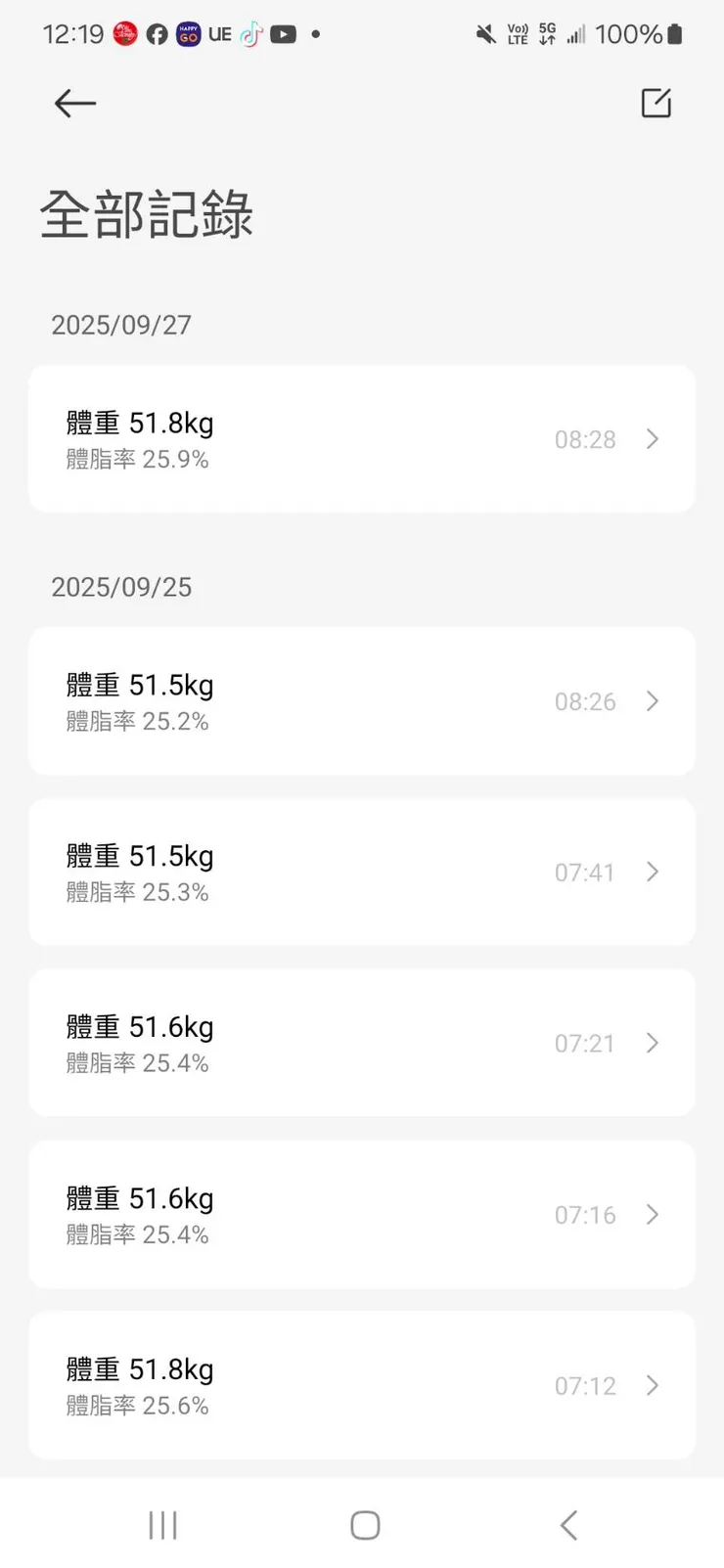Tap the UE notification icon in status bar

[219, 34]
